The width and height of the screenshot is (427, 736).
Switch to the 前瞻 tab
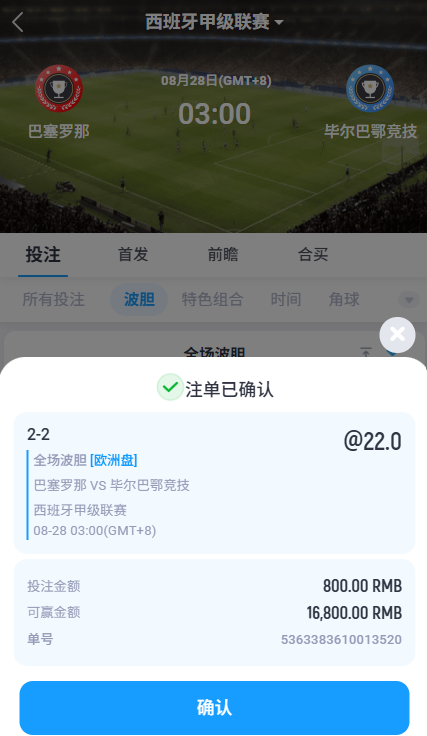tap(223, 254)
